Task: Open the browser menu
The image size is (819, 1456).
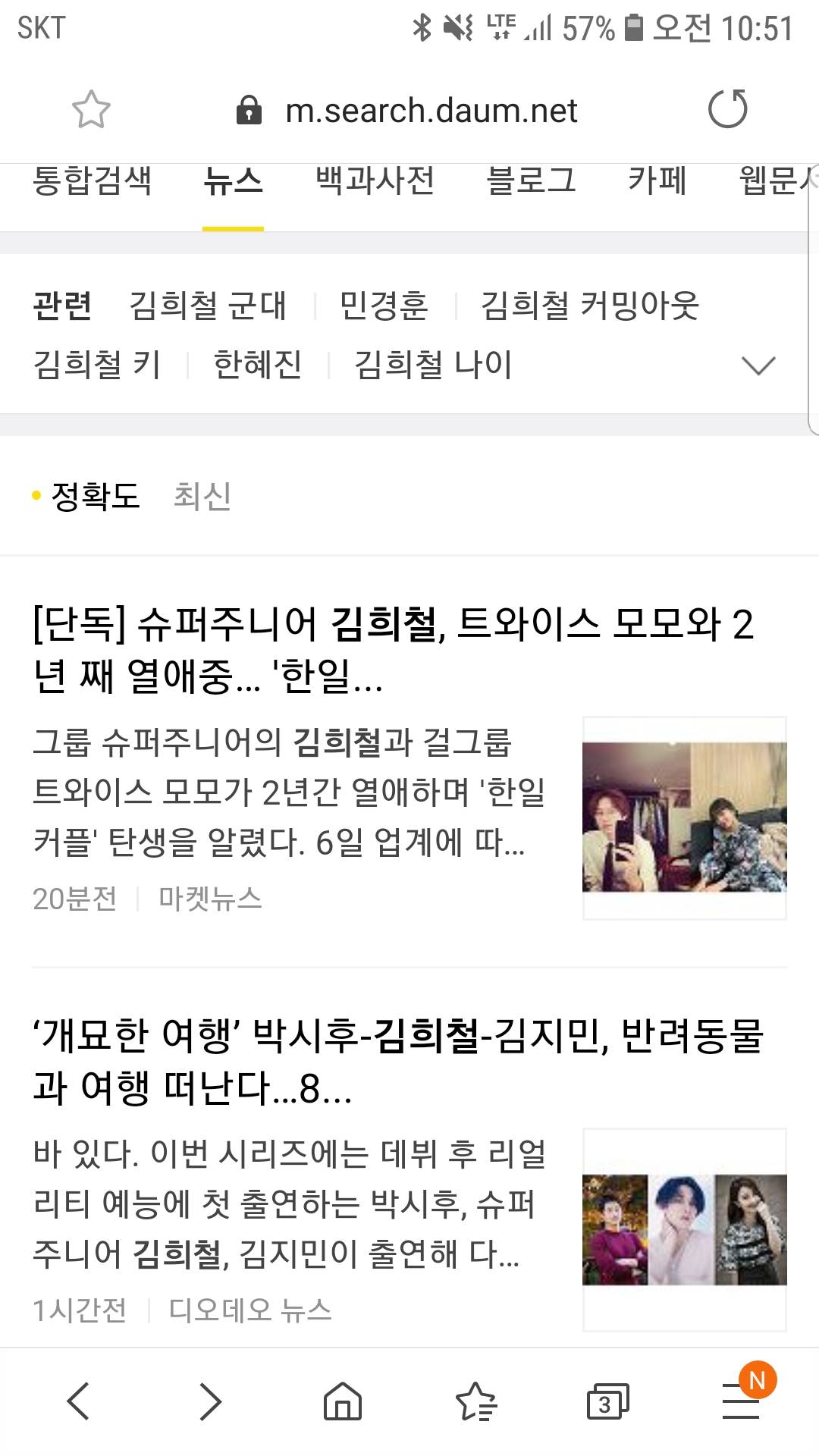Action: click(x=742, y=1400)
